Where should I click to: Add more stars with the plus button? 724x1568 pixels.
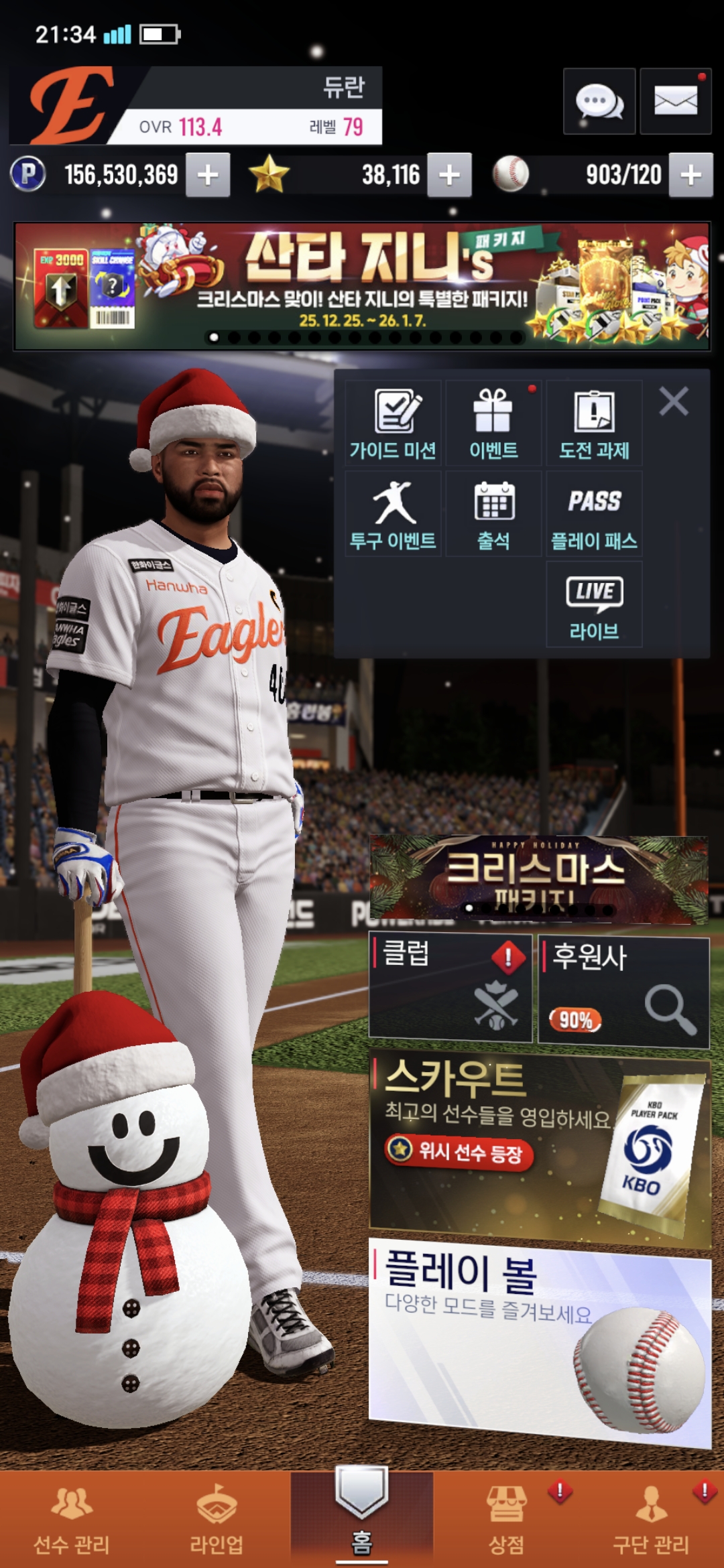point(449,175)
